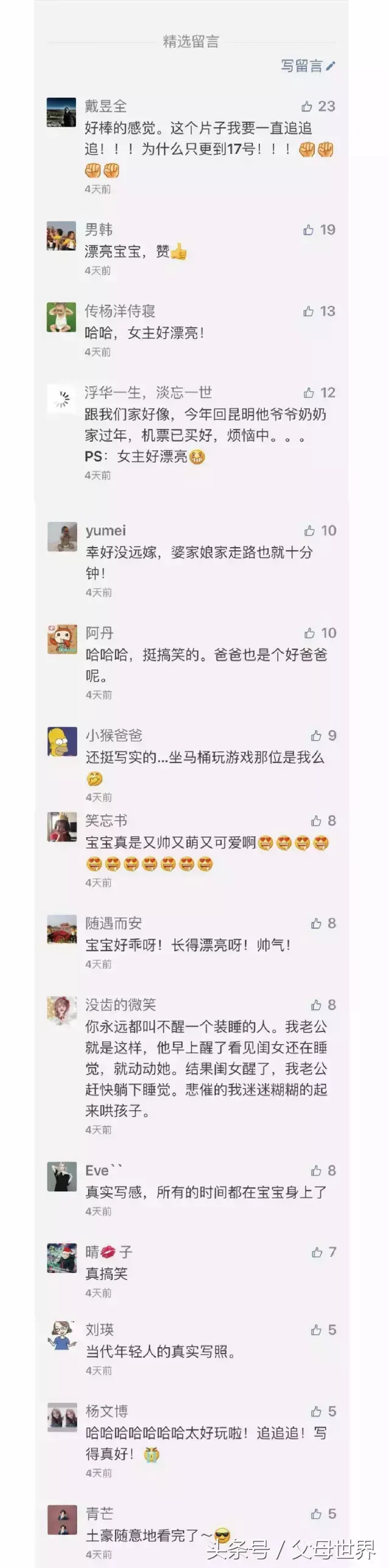Like the comment by 笑忘书
This screenshot has width=389, height=1568.
316,821
